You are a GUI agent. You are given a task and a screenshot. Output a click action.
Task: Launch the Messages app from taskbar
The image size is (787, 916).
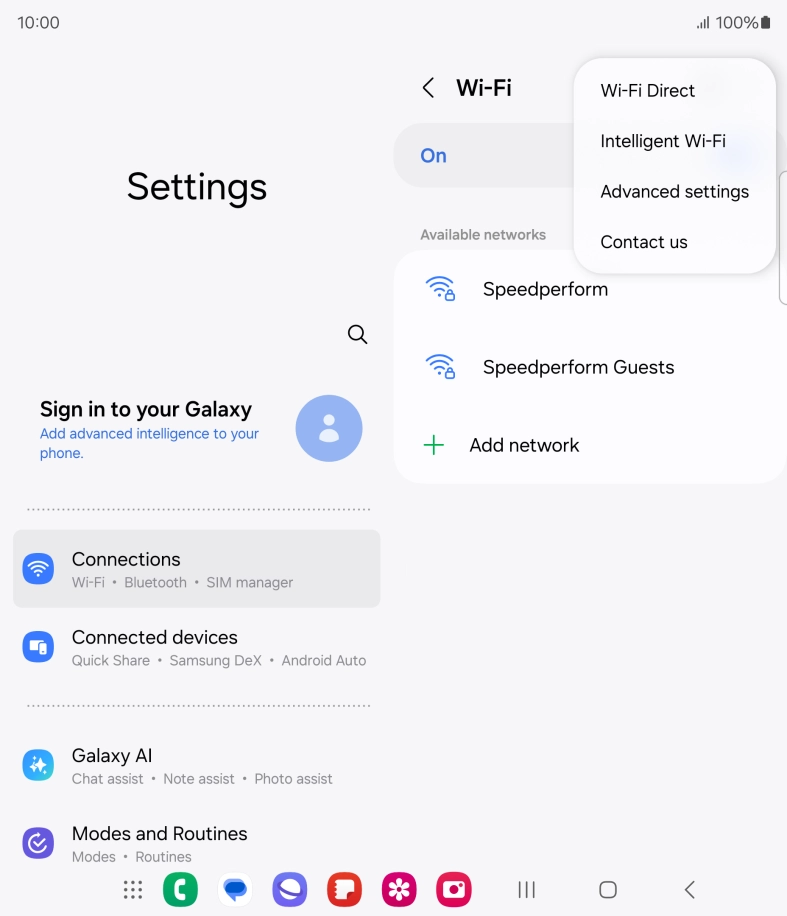pos(235,890)
